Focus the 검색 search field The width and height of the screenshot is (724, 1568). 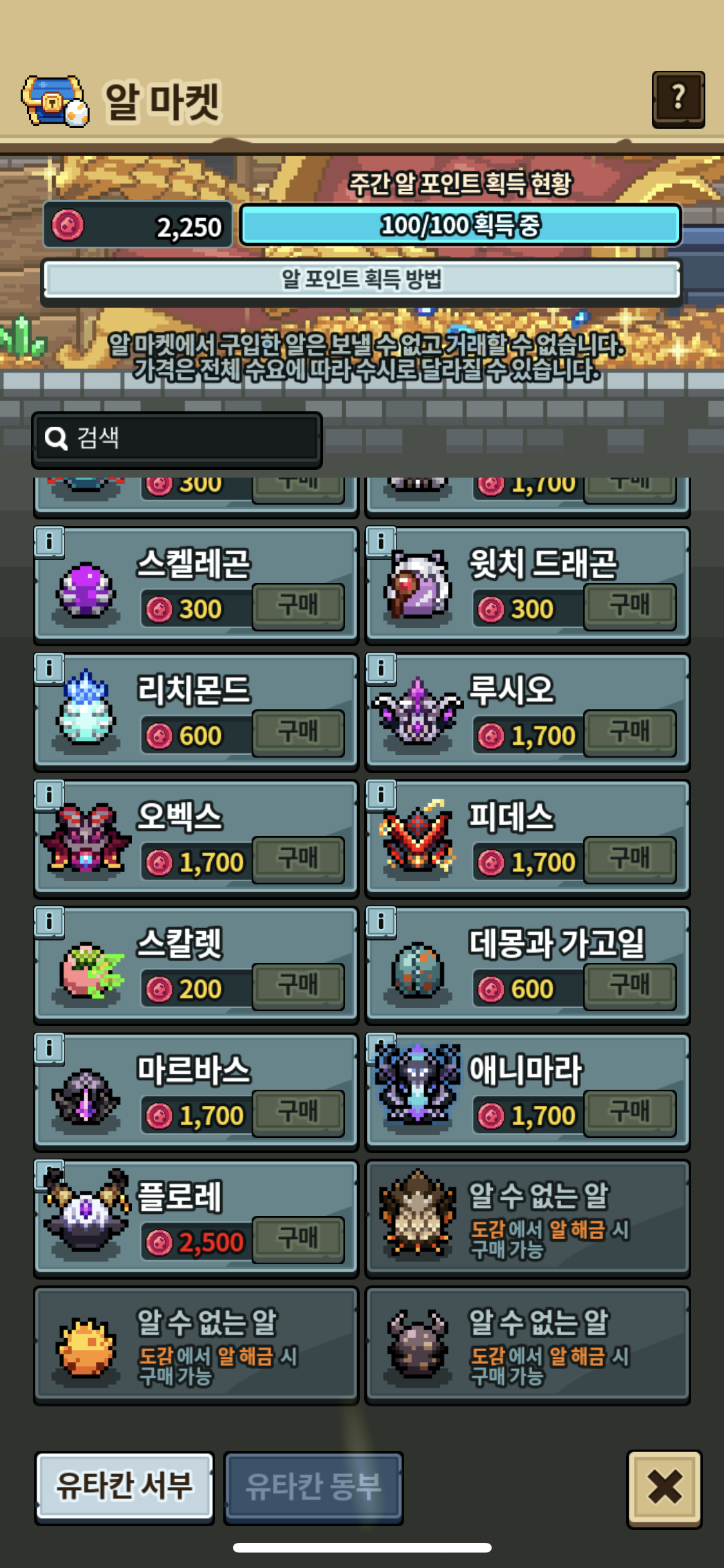177,438
